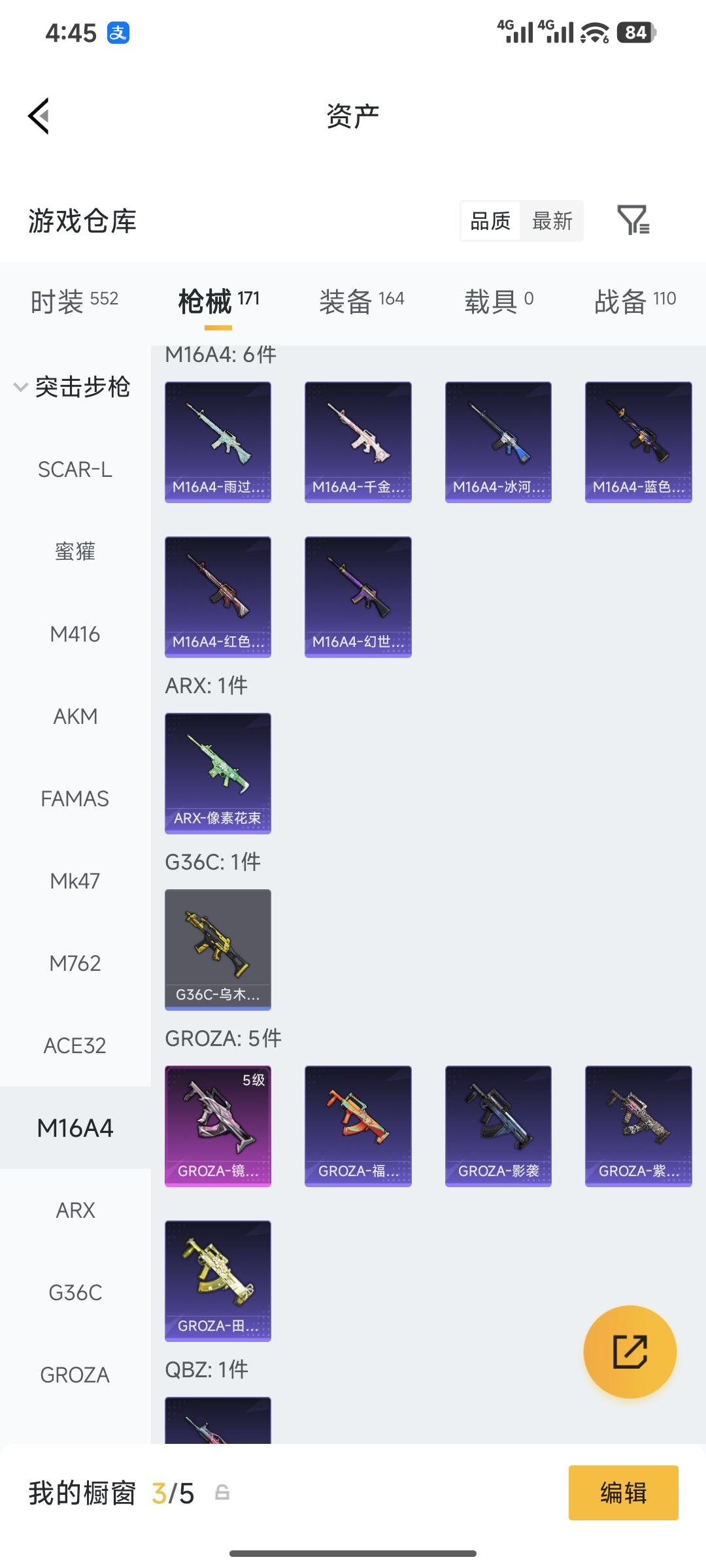
Task: Switch to the 装备 tab
Action: pos(361,301)
